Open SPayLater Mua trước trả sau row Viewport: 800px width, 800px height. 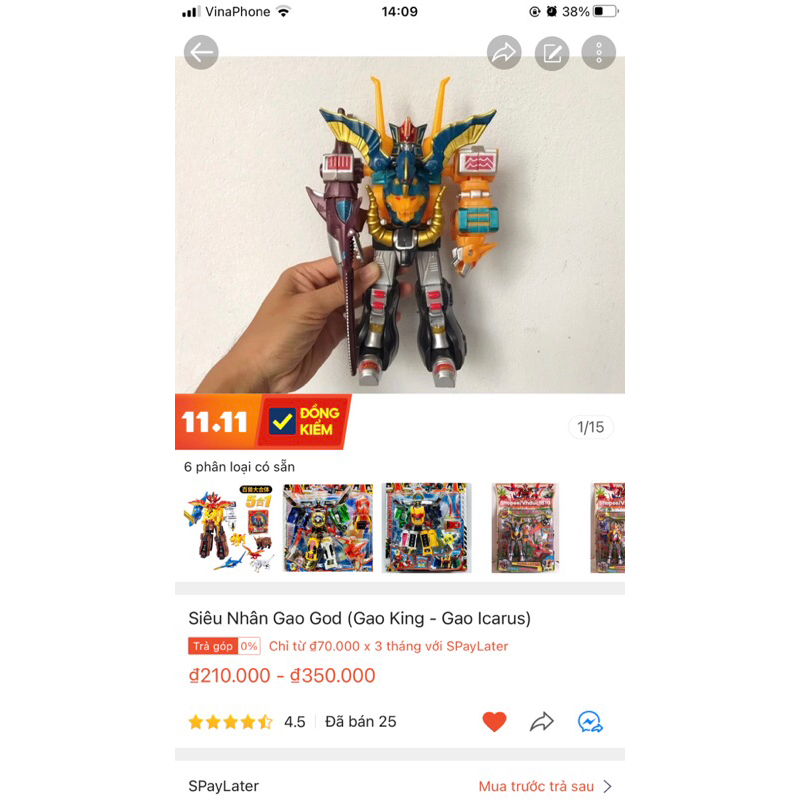coord(545,786)
